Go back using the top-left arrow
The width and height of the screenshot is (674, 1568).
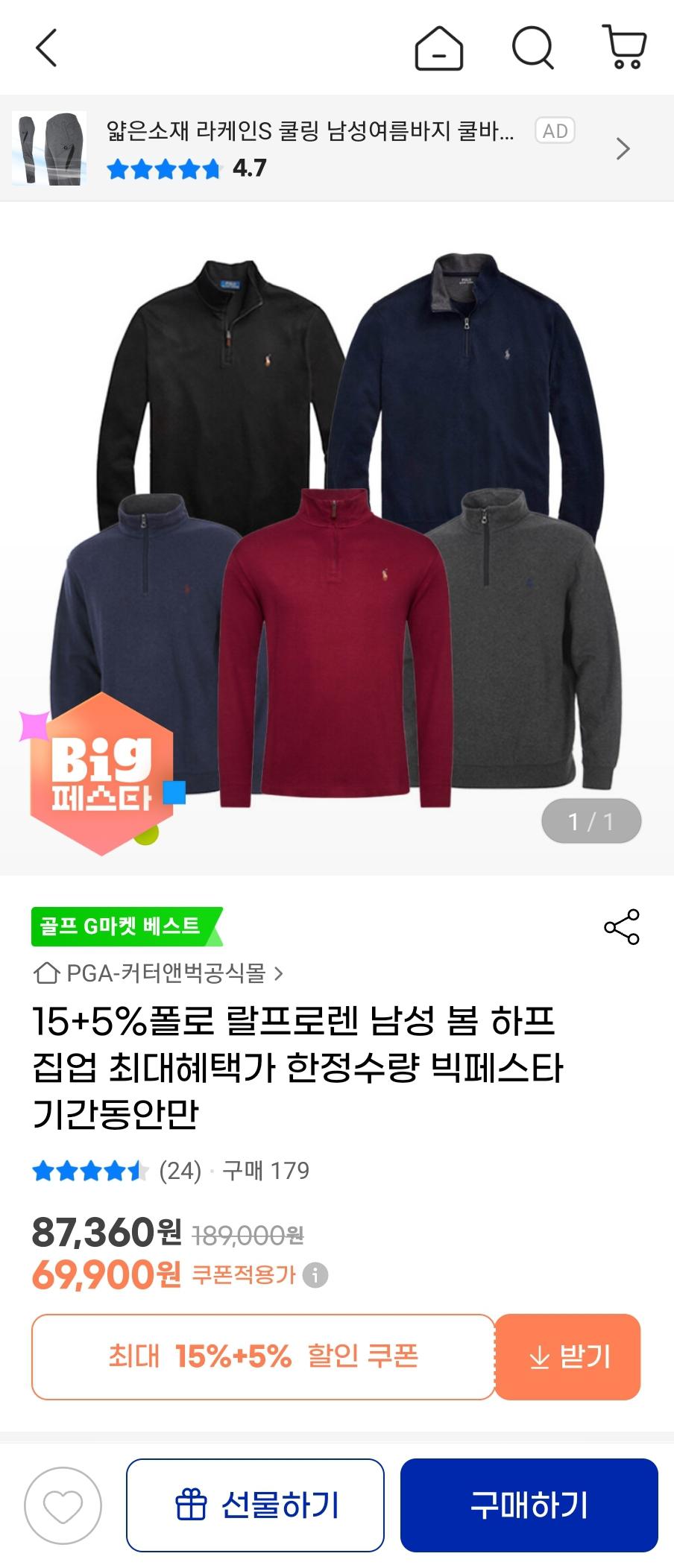point(46,48)
